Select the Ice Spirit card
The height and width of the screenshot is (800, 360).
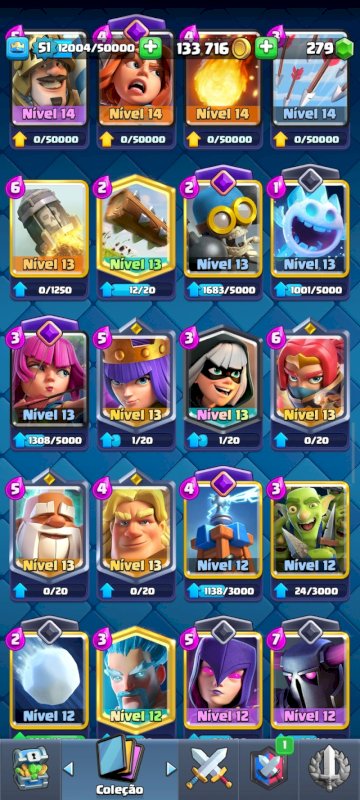tap(310, 235)
